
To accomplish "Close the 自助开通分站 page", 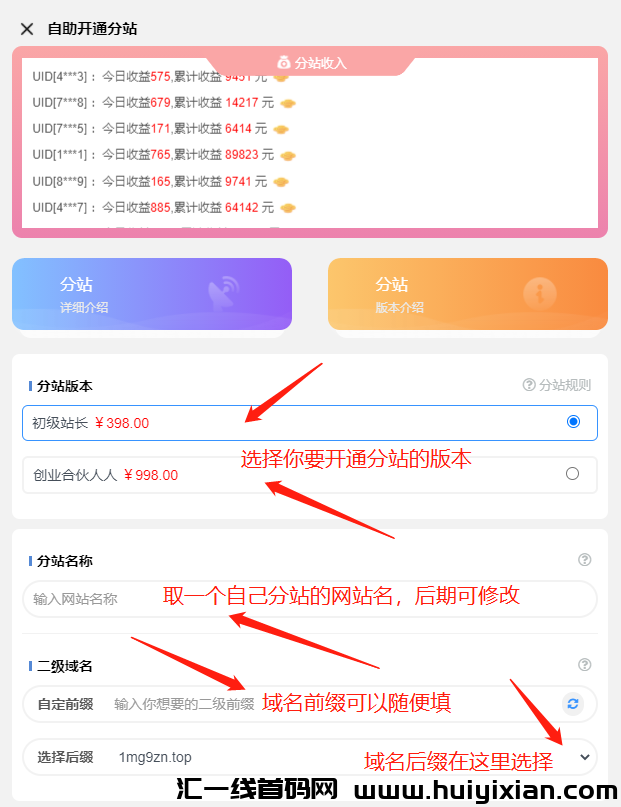I will click(x=27, y=29).
